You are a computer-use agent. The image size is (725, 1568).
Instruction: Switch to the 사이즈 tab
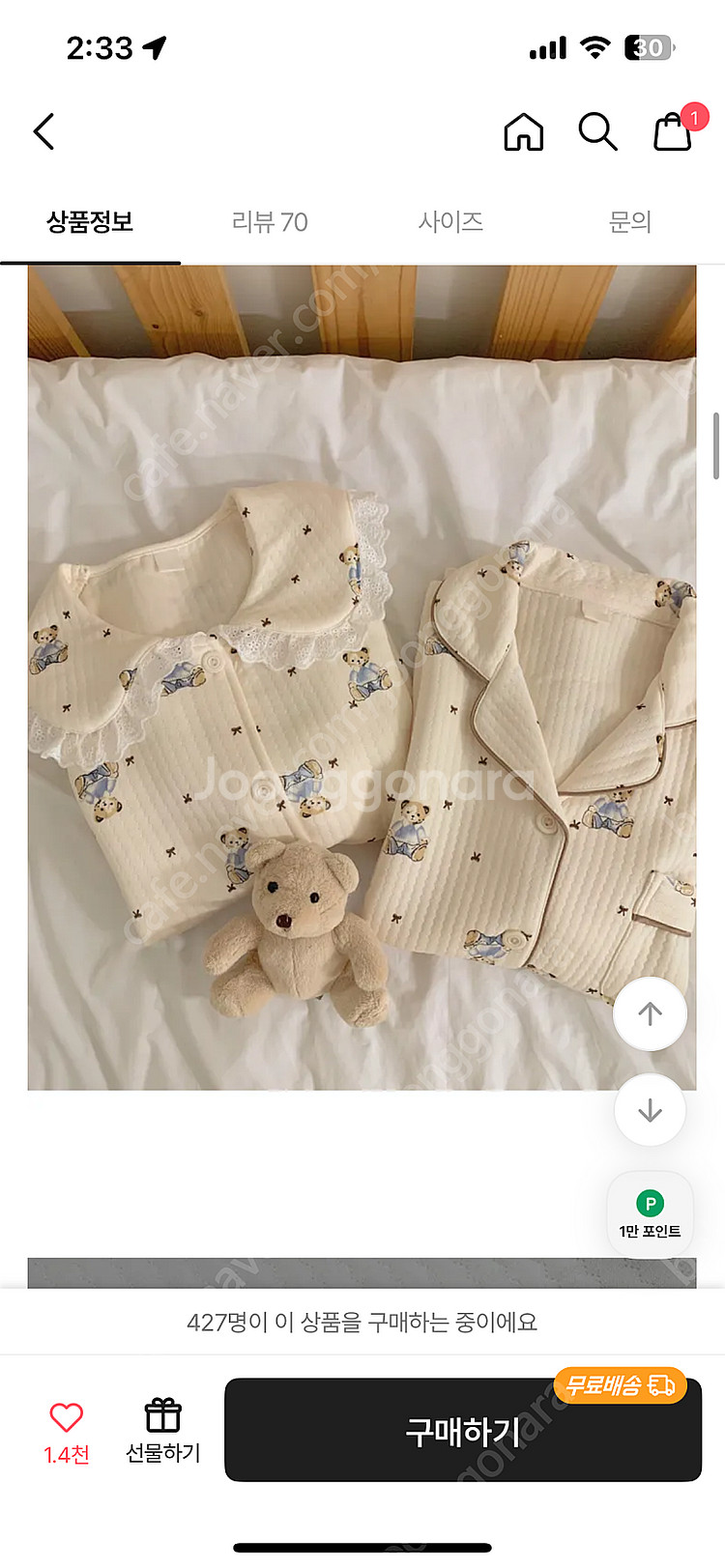[450, 222]
